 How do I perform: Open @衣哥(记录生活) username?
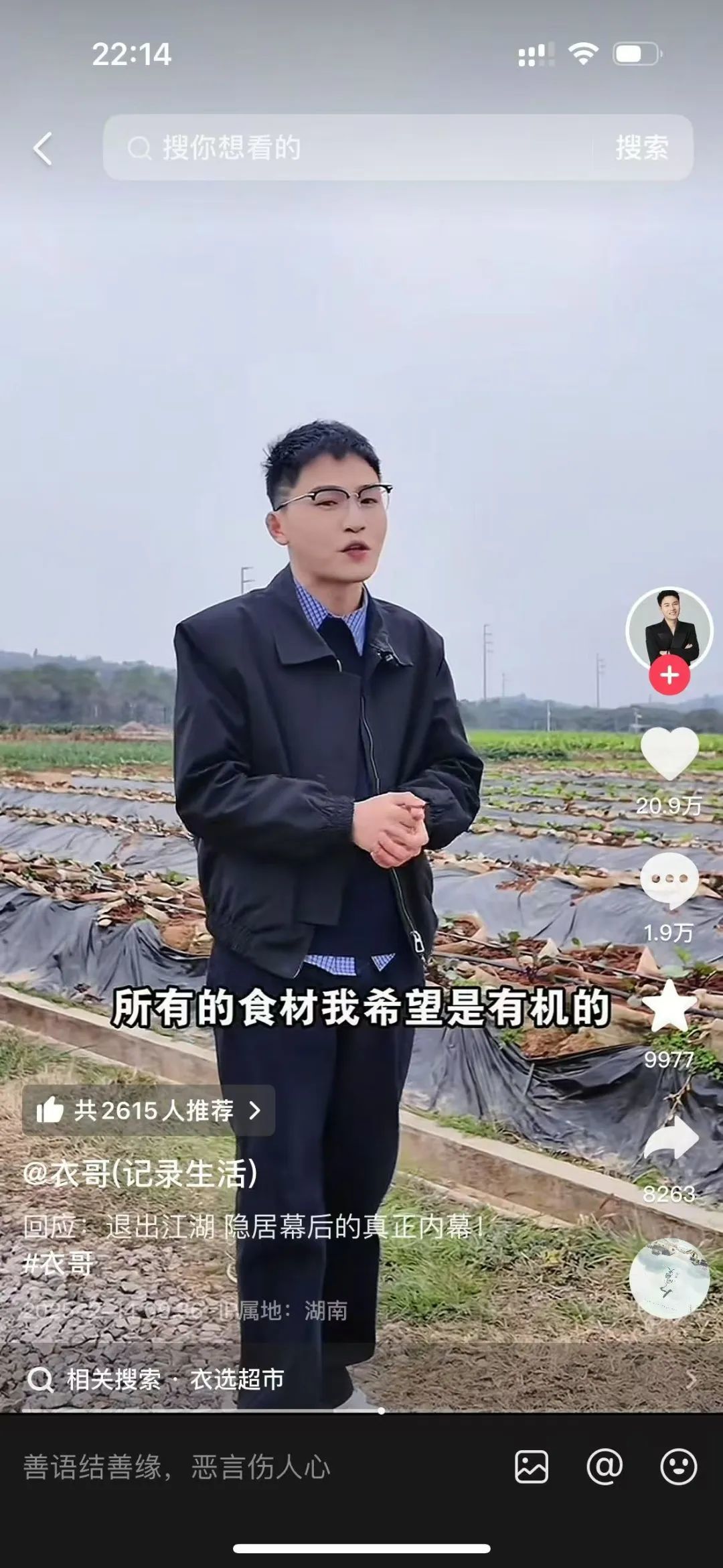141,1173
